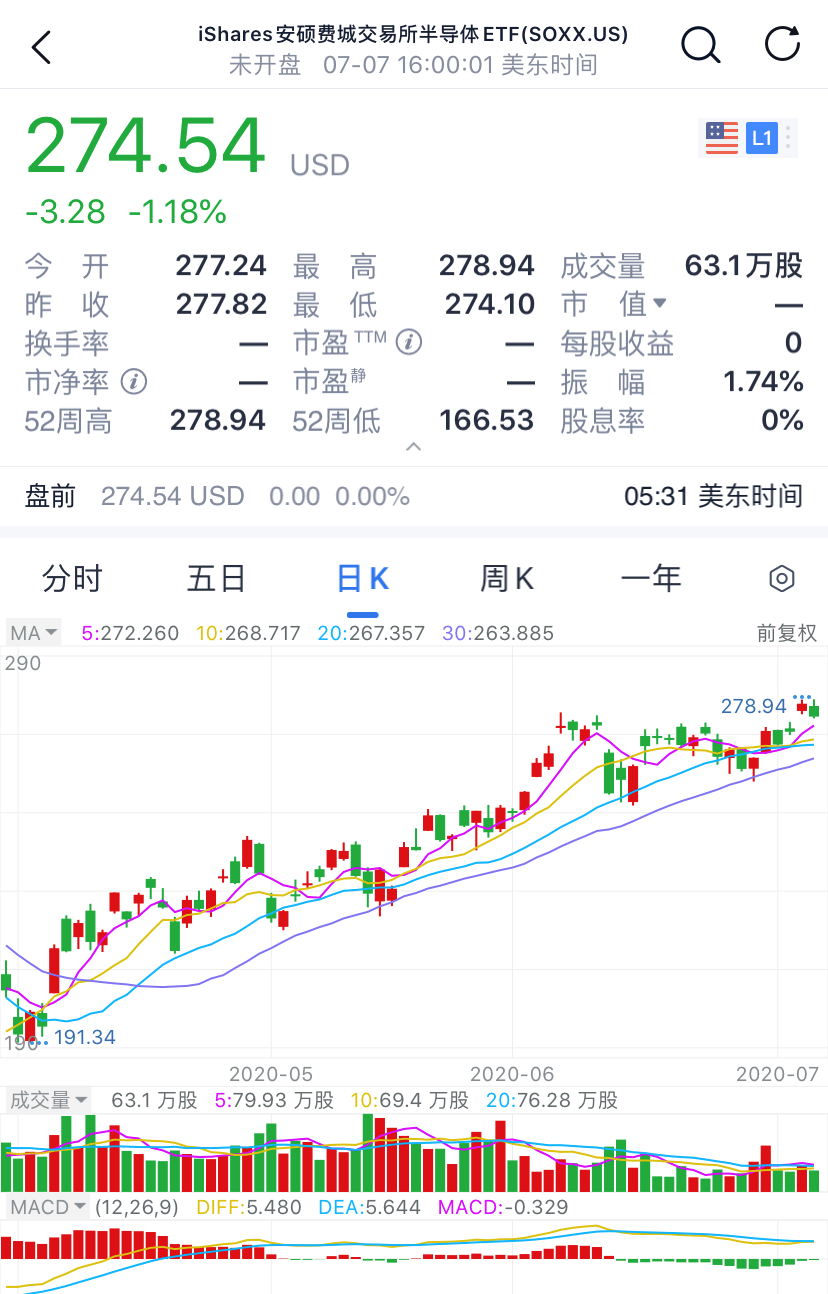The width and height of the screenshot is (828, 1294).
Task: Open the 市值 dropdown arrow
Action: (659, 303)
